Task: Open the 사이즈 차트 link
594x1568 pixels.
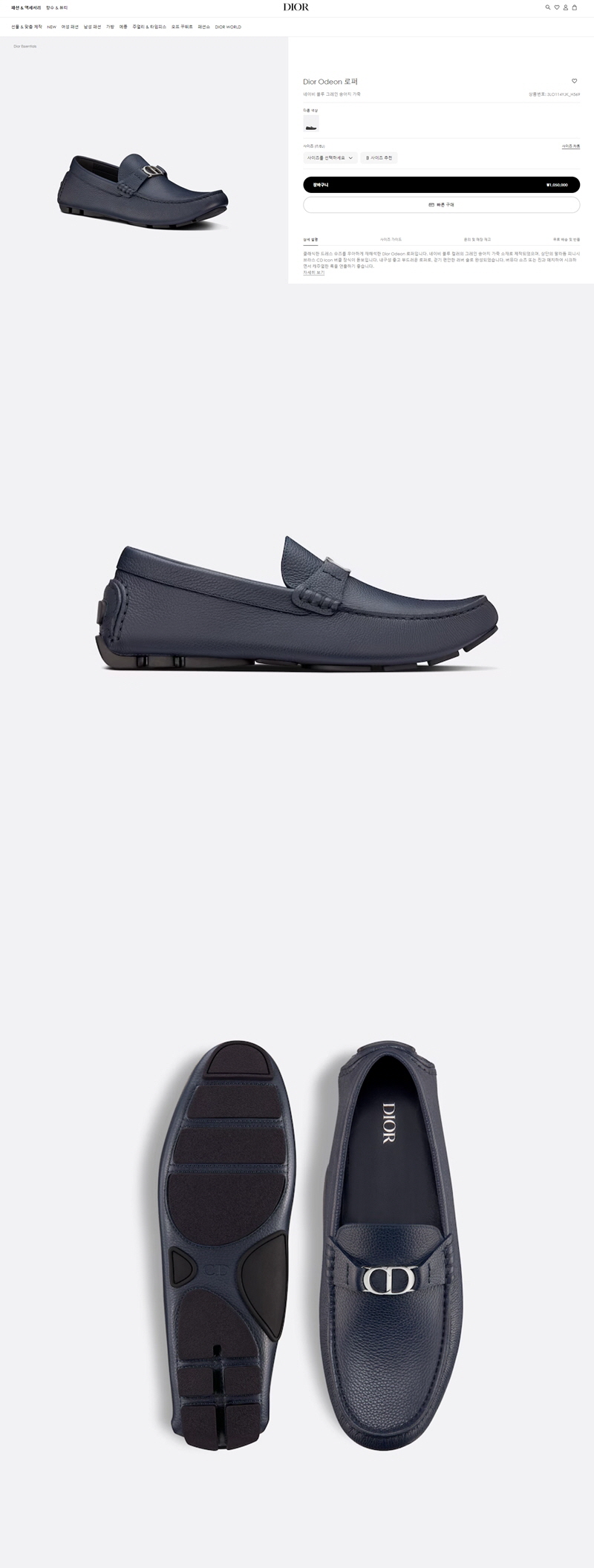Action: 570,146
